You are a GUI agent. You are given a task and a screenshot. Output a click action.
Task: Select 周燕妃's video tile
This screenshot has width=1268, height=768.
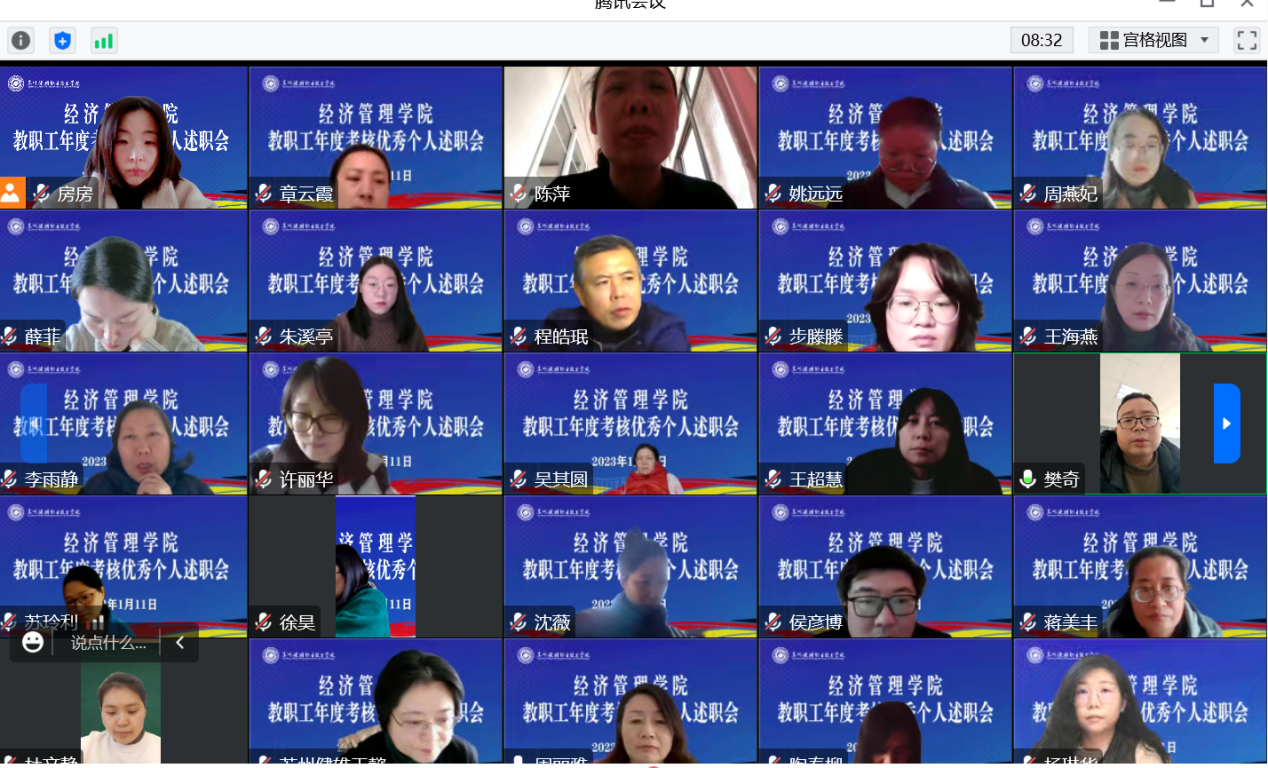[x=1140, y=135]
